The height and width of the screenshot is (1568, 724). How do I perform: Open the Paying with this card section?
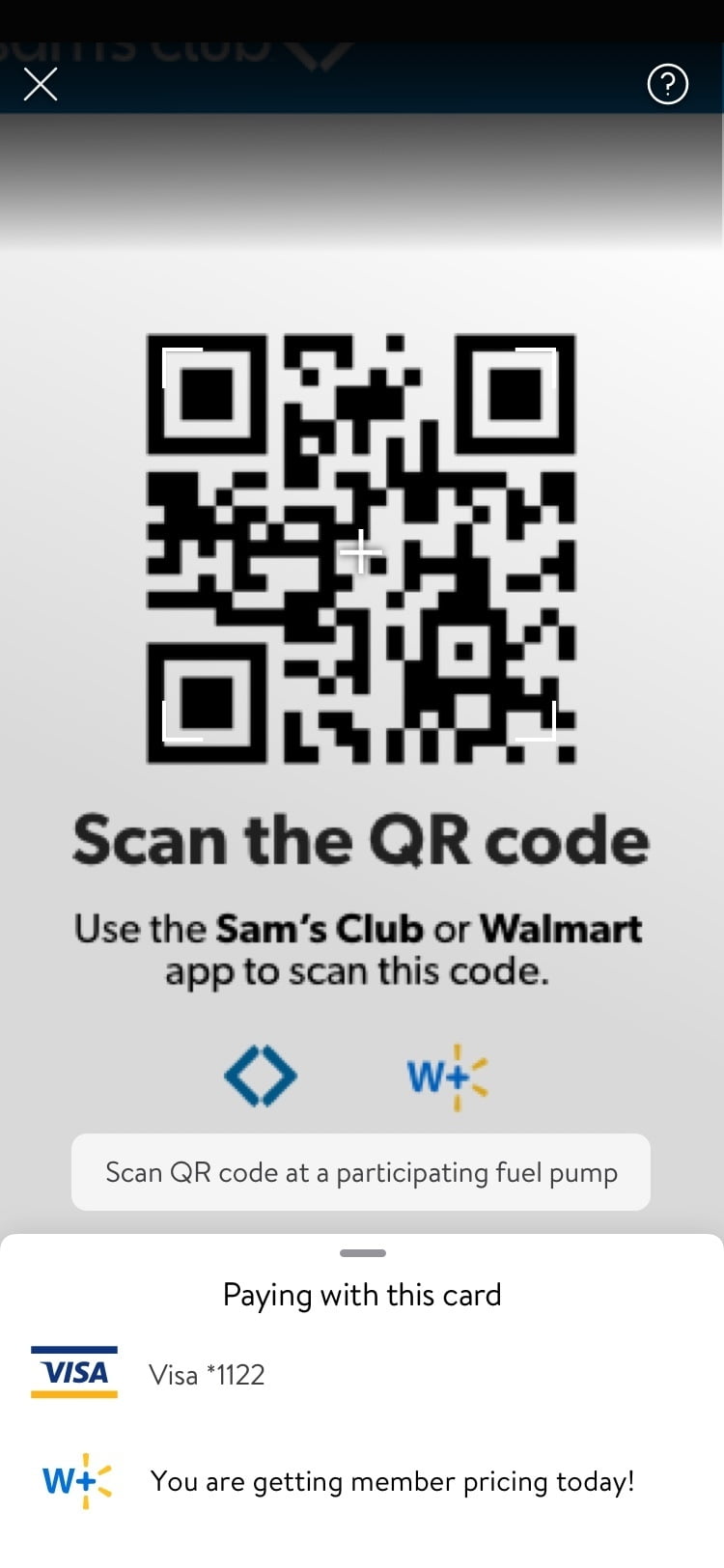tap(362, 1294)
